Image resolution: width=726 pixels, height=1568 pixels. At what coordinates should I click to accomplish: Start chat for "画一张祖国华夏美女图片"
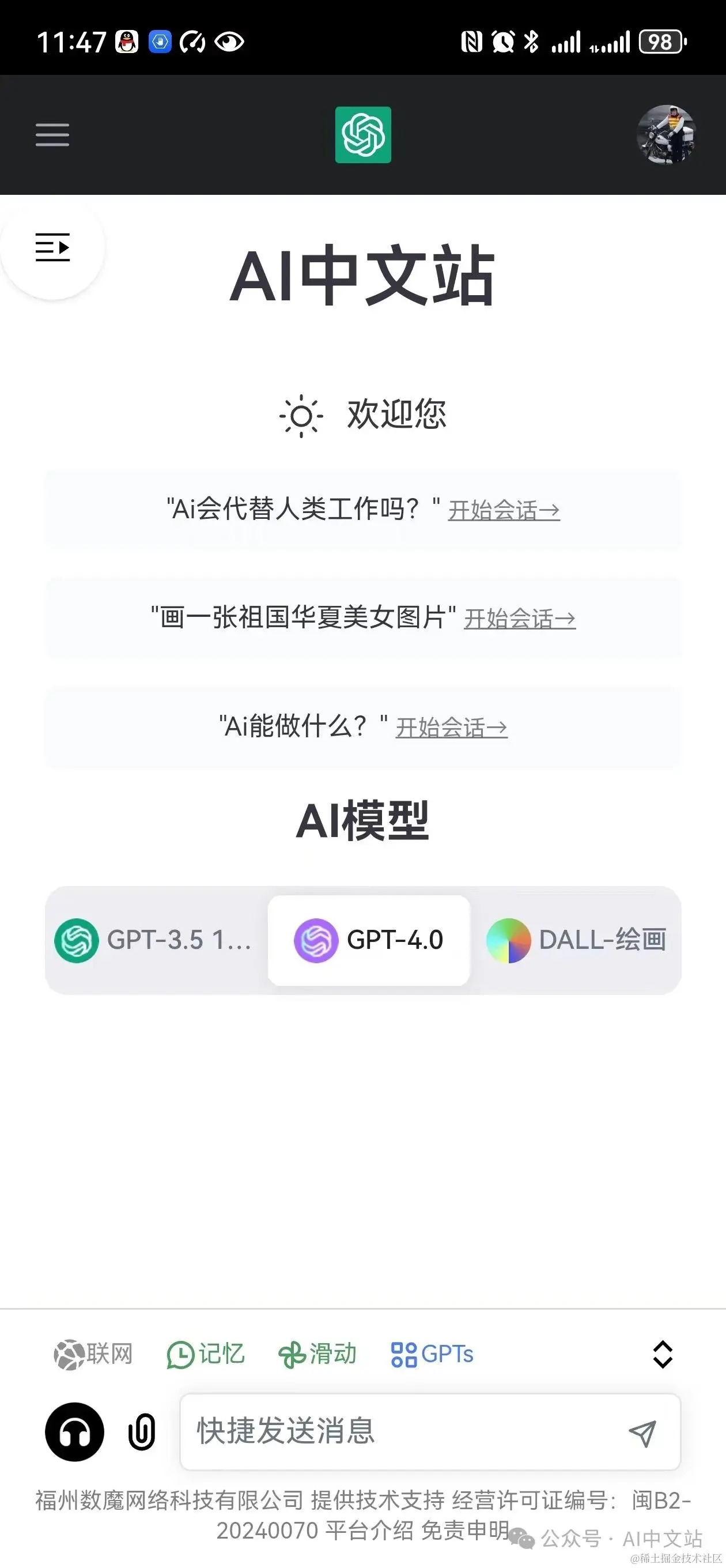(x=519, y=619)
